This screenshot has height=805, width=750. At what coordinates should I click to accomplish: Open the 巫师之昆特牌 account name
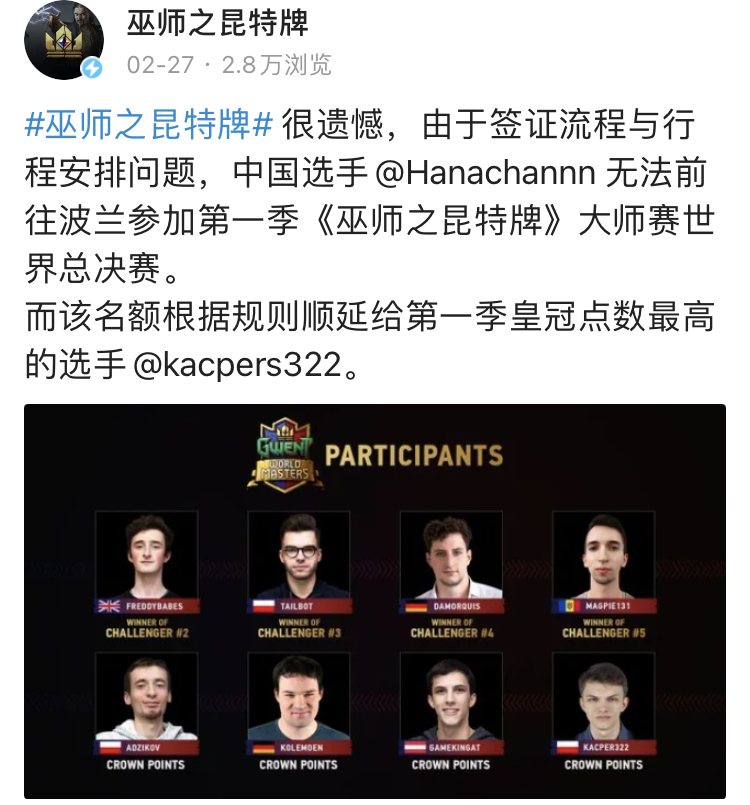click(x=217, y=25)
